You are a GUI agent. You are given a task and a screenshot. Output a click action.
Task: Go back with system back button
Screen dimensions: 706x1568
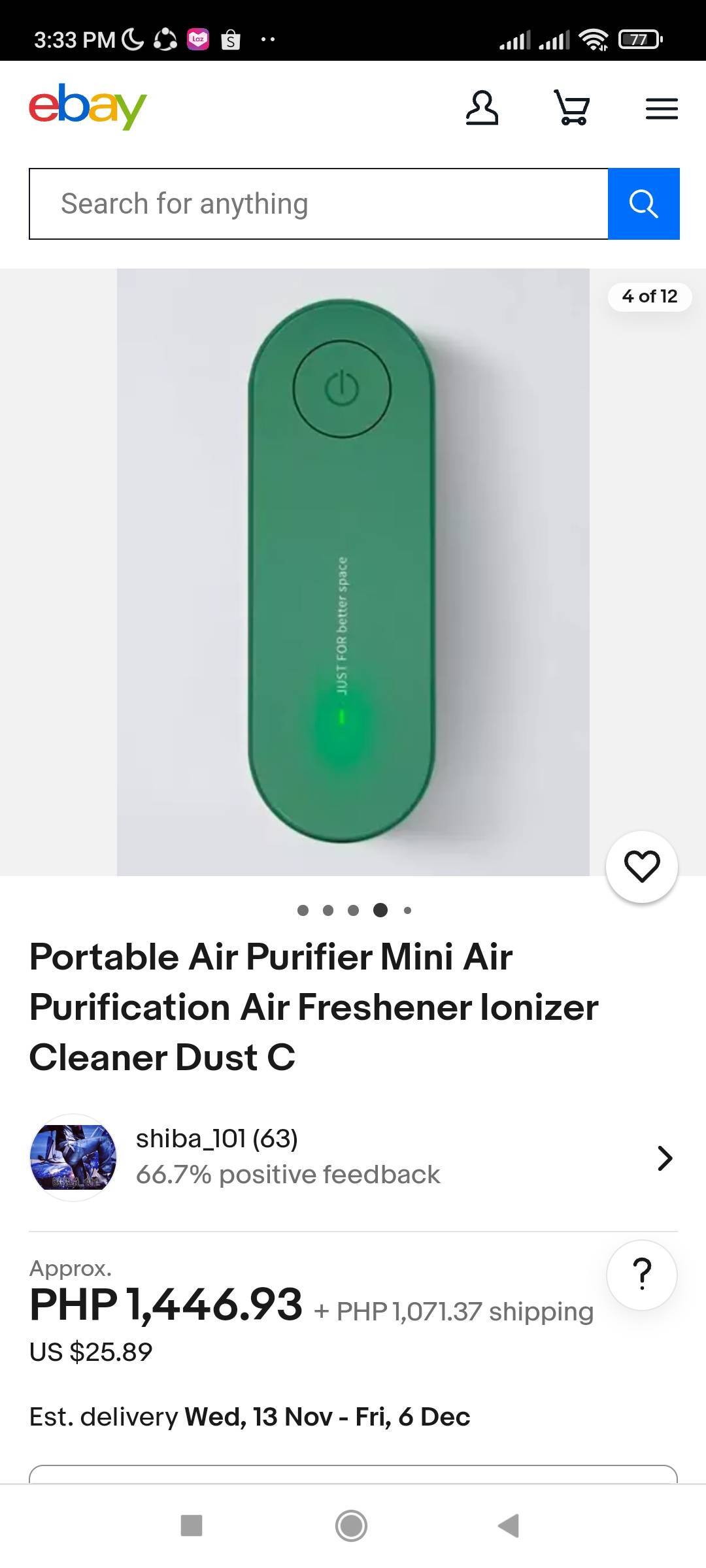[x=509, y=1526]
